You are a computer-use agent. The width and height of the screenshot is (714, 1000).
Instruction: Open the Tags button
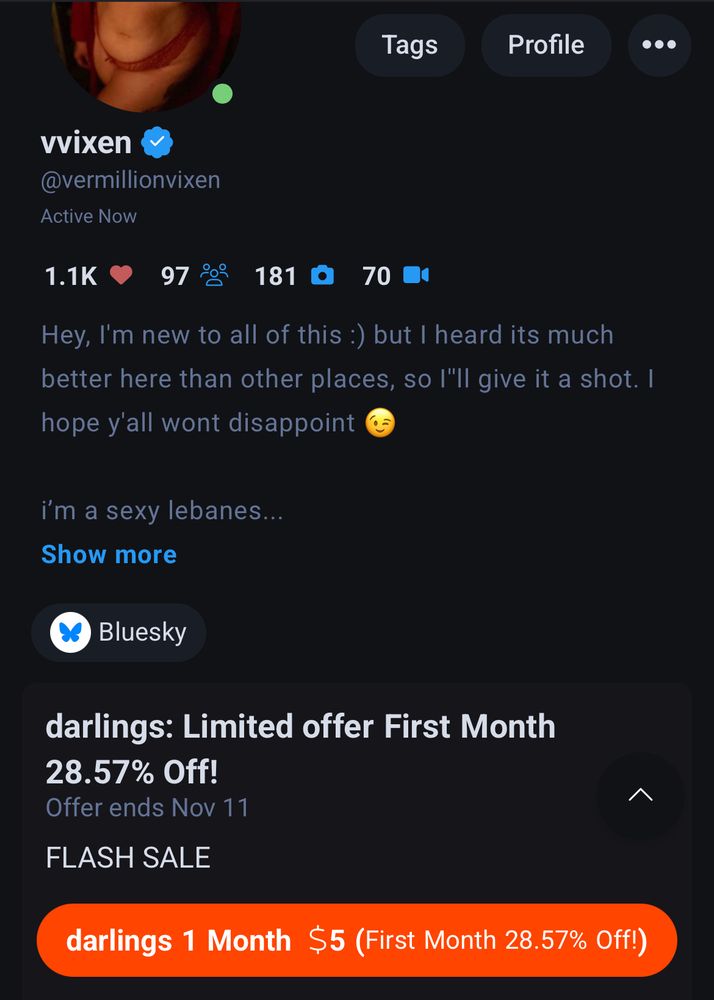pyautogui.click(x=410, y=45)
